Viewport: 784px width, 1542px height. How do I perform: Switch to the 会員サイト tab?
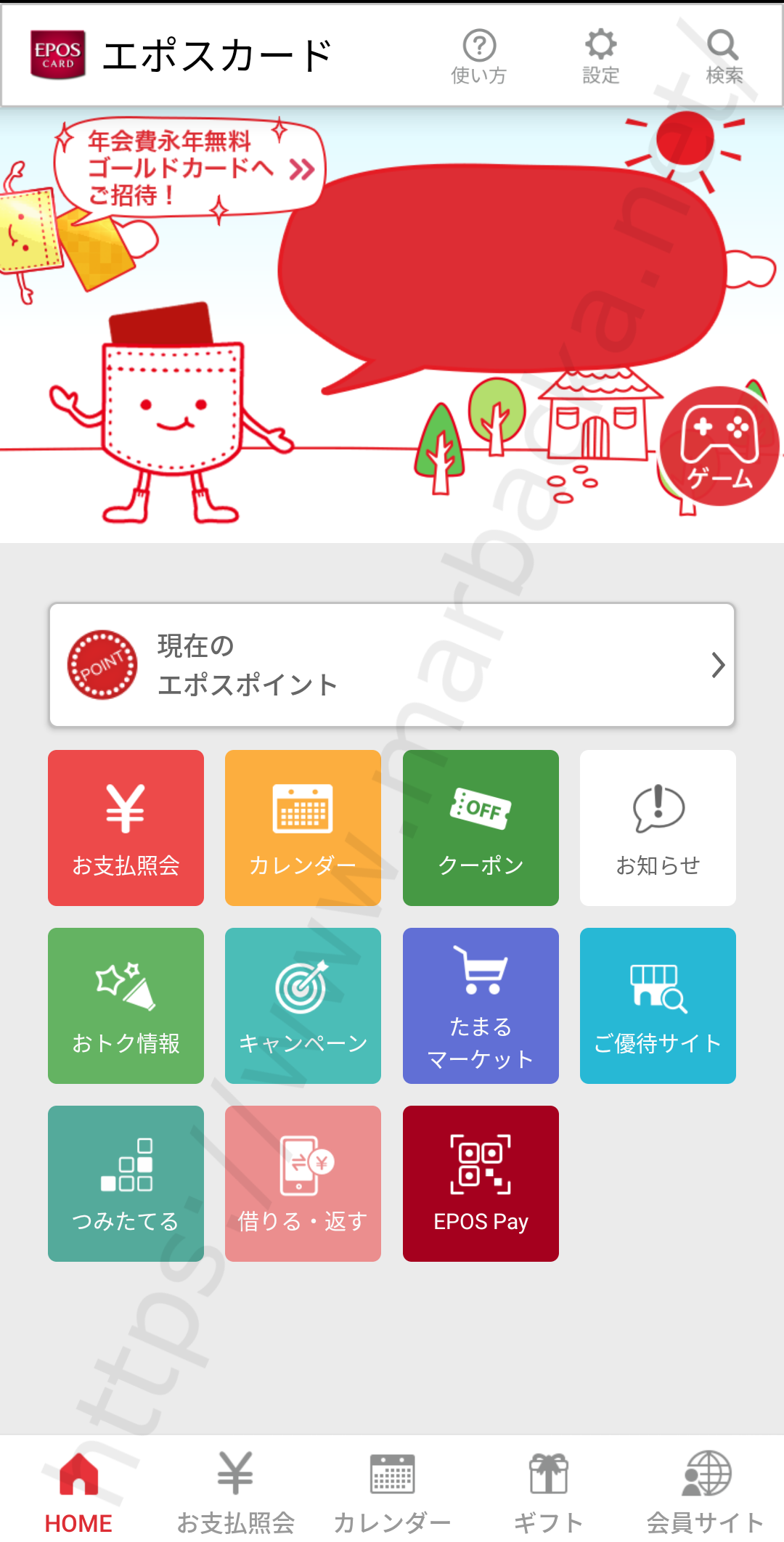pos(706,1493)
